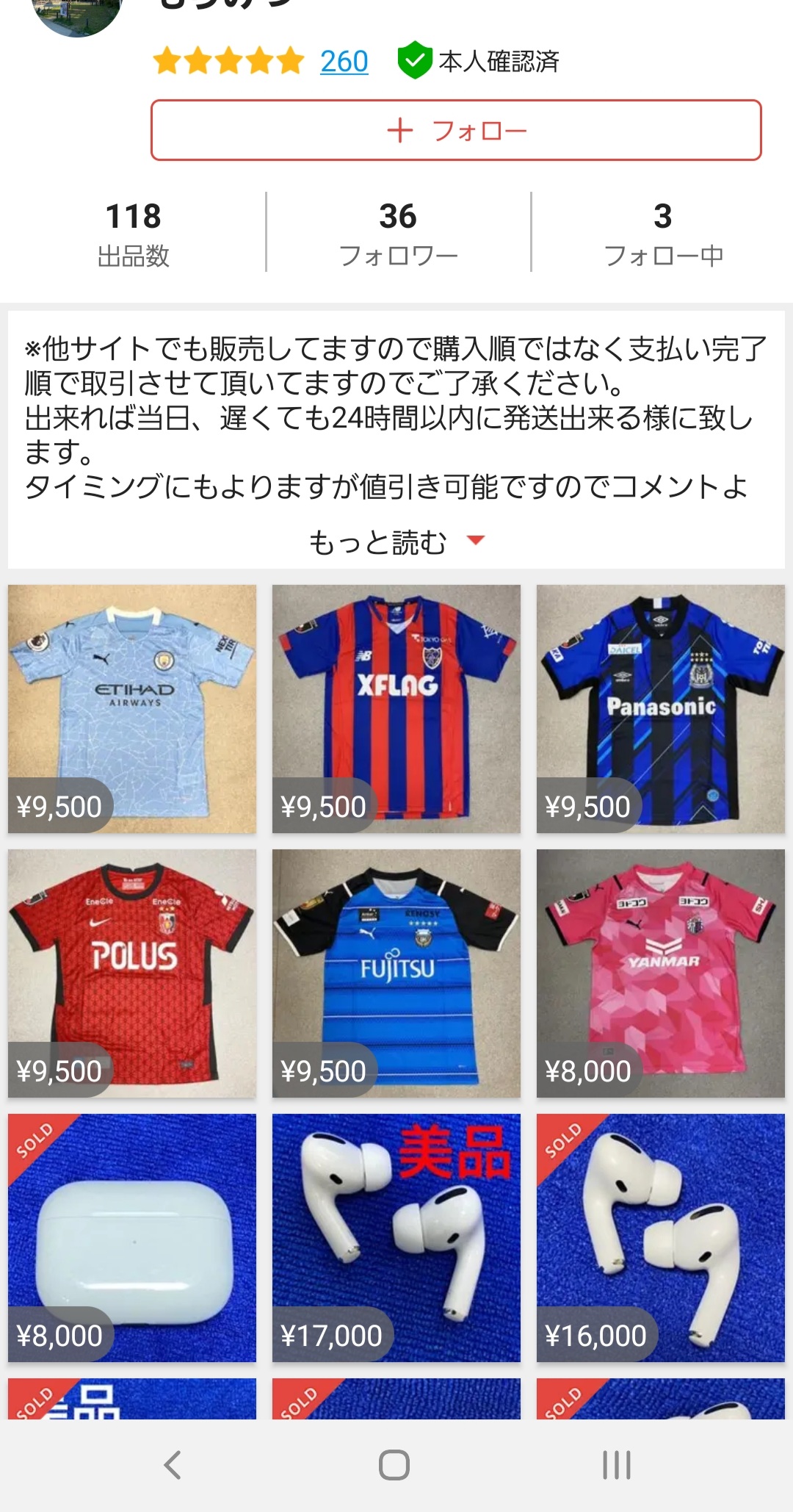Open the sold AirPods case for ¥8,000
This screenshot has height=1512, width=793.
click(x=132, y=1237)
